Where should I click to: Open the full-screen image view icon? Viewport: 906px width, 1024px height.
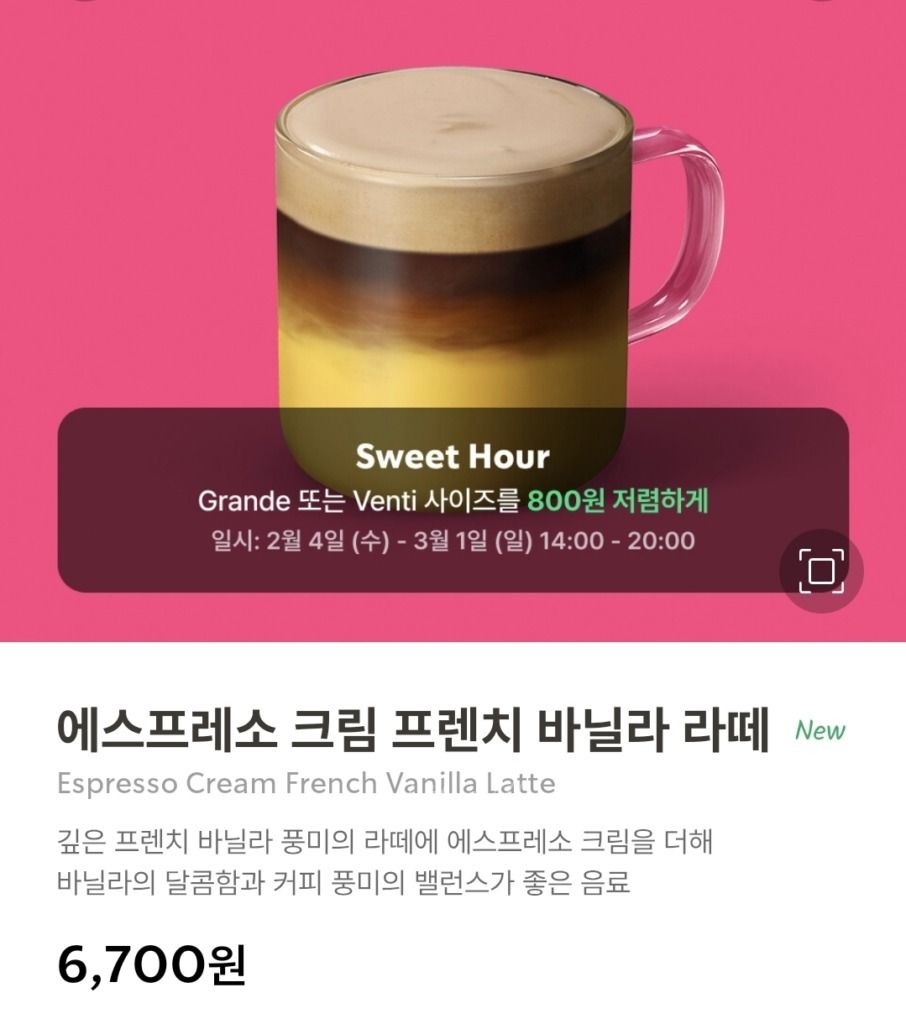click(821, 571)
